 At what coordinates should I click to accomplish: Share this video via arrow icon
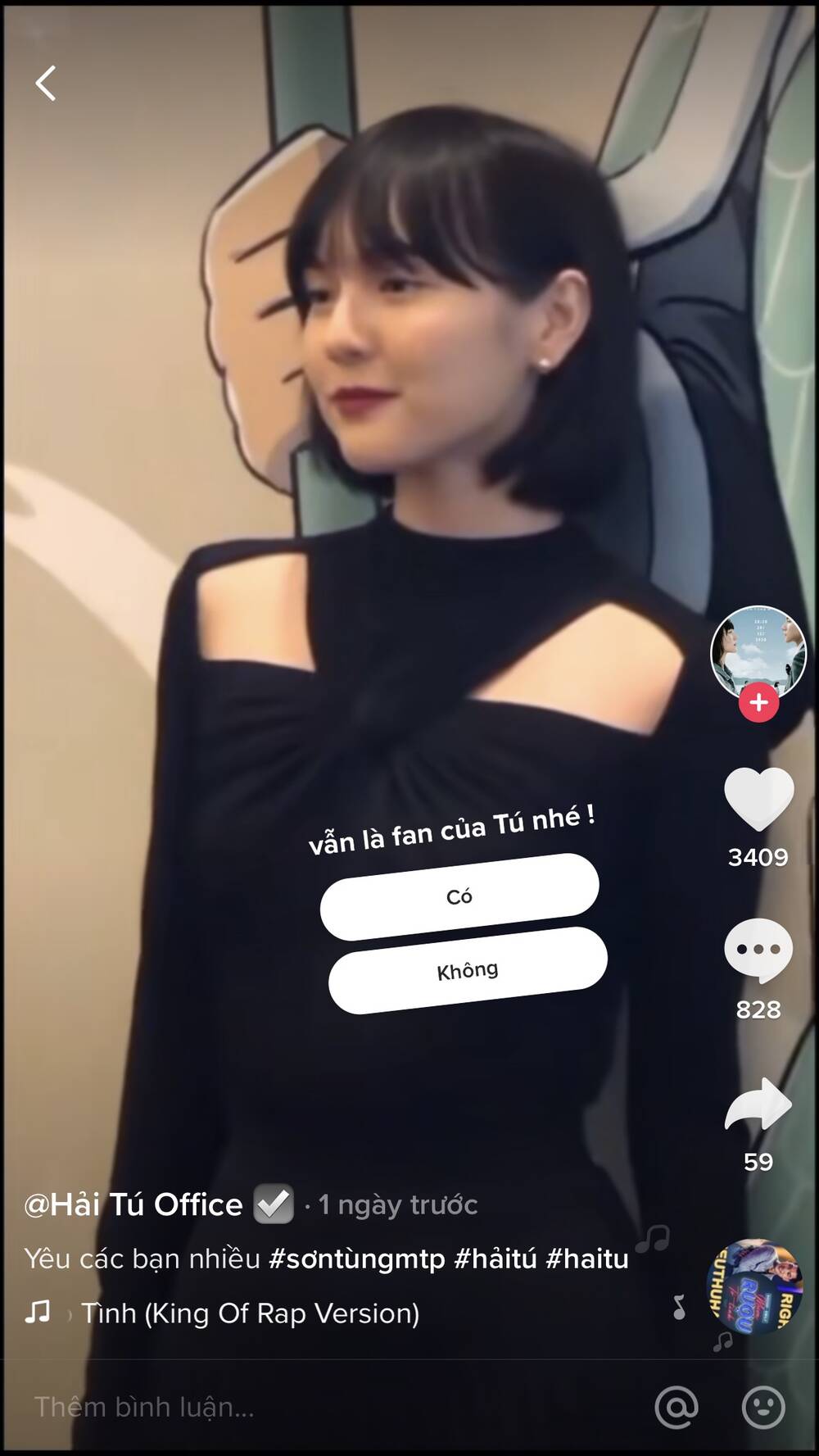click(758, 1104)
